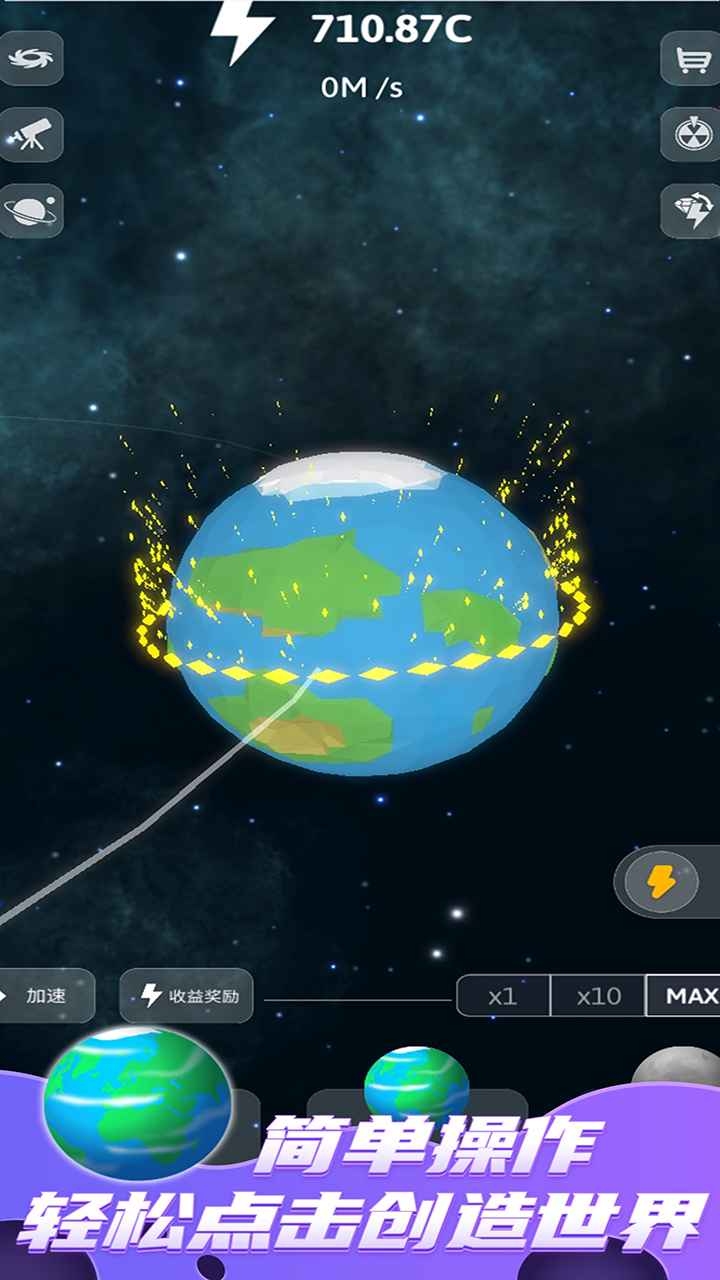Image resolution: width=720 pixels, height=1280 pixels.
Task: Open 收益奖励 earnings reward
Action: coord(187,996)
